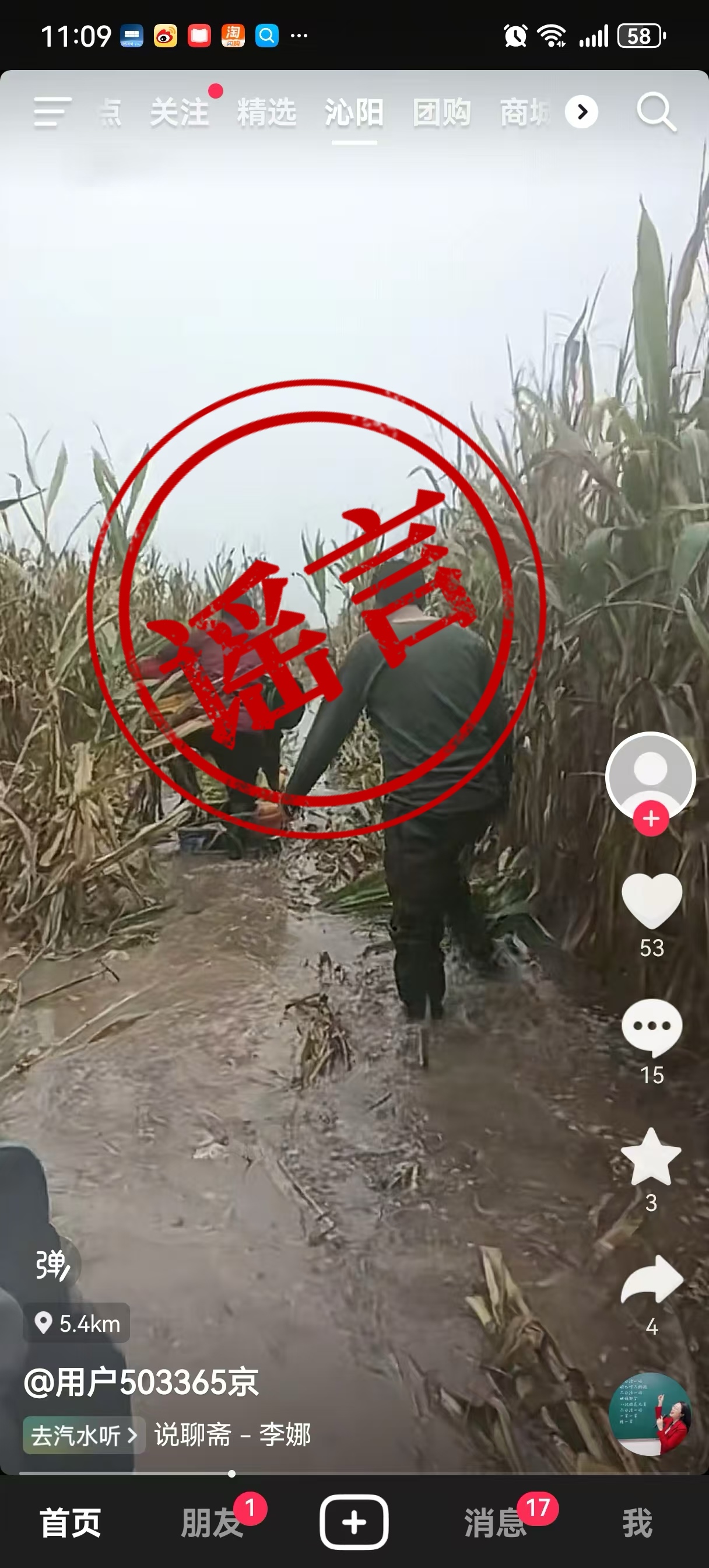Add this video to favorites
Image resolution: width=709 pixels, height=1568 pixels.
[651, 1157]
